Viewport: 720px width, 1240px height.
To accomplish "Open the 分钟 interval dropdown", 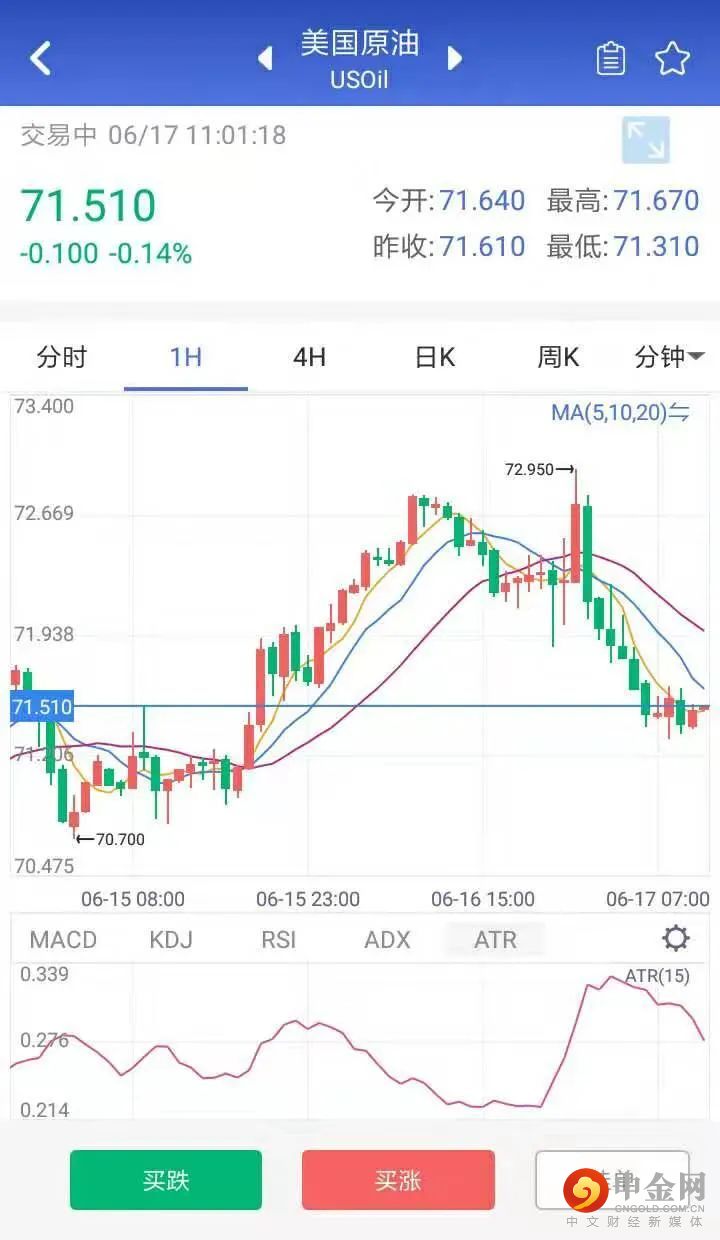I will coord(669,357).
